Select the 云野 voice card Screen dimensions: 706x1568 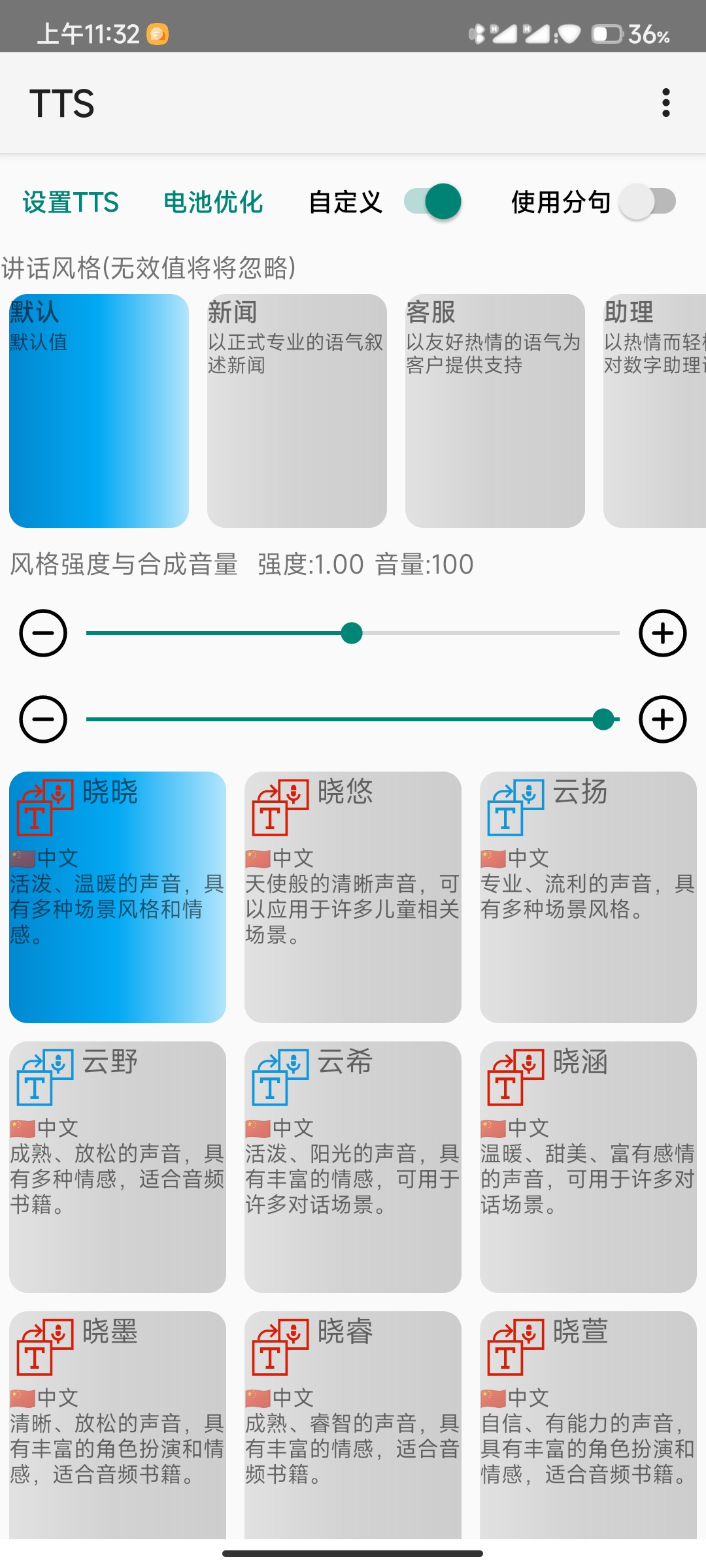point(118,1166)
